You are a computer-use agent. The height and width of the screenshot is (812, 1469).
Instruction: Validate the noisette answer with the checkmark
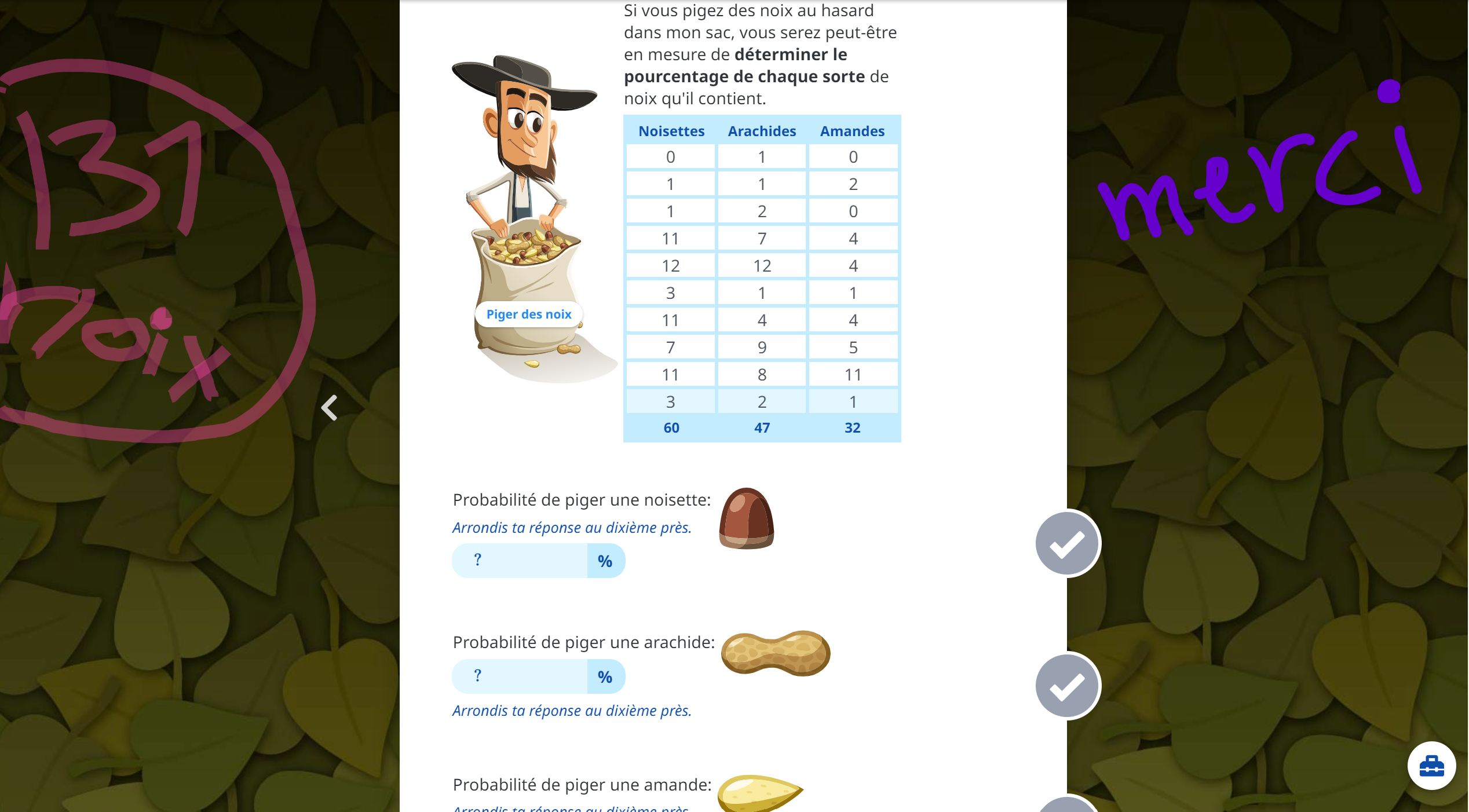(1067, 543)
